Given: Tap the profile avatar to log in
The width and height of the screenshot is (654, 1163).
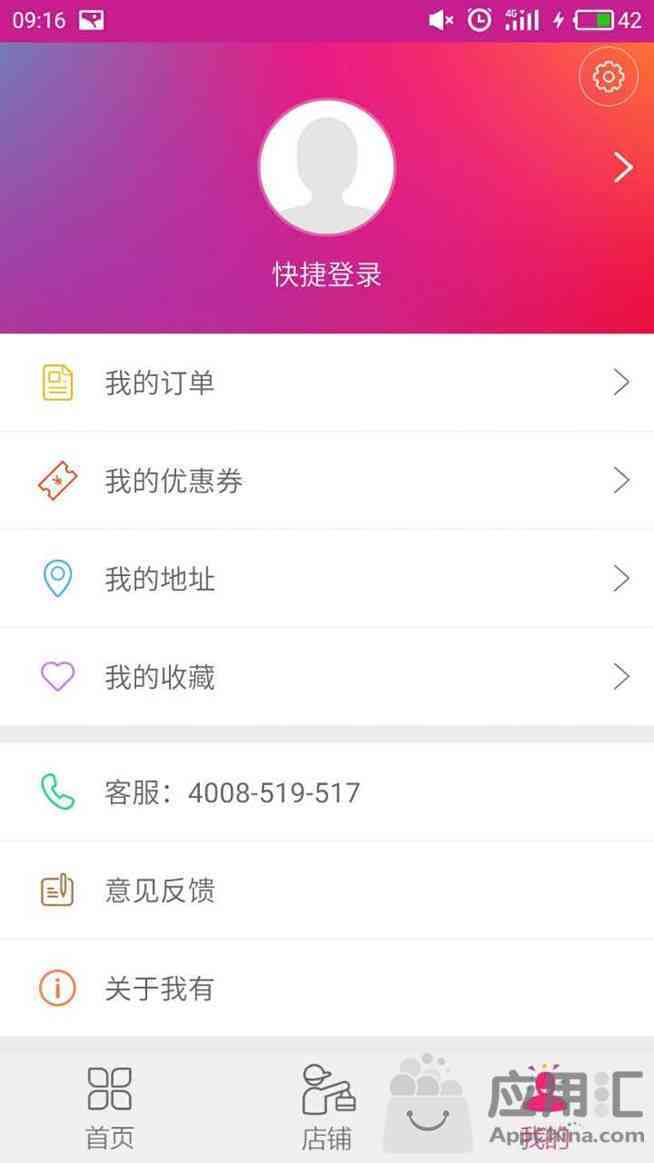Looking at the screenshot, I should point(327,168).
